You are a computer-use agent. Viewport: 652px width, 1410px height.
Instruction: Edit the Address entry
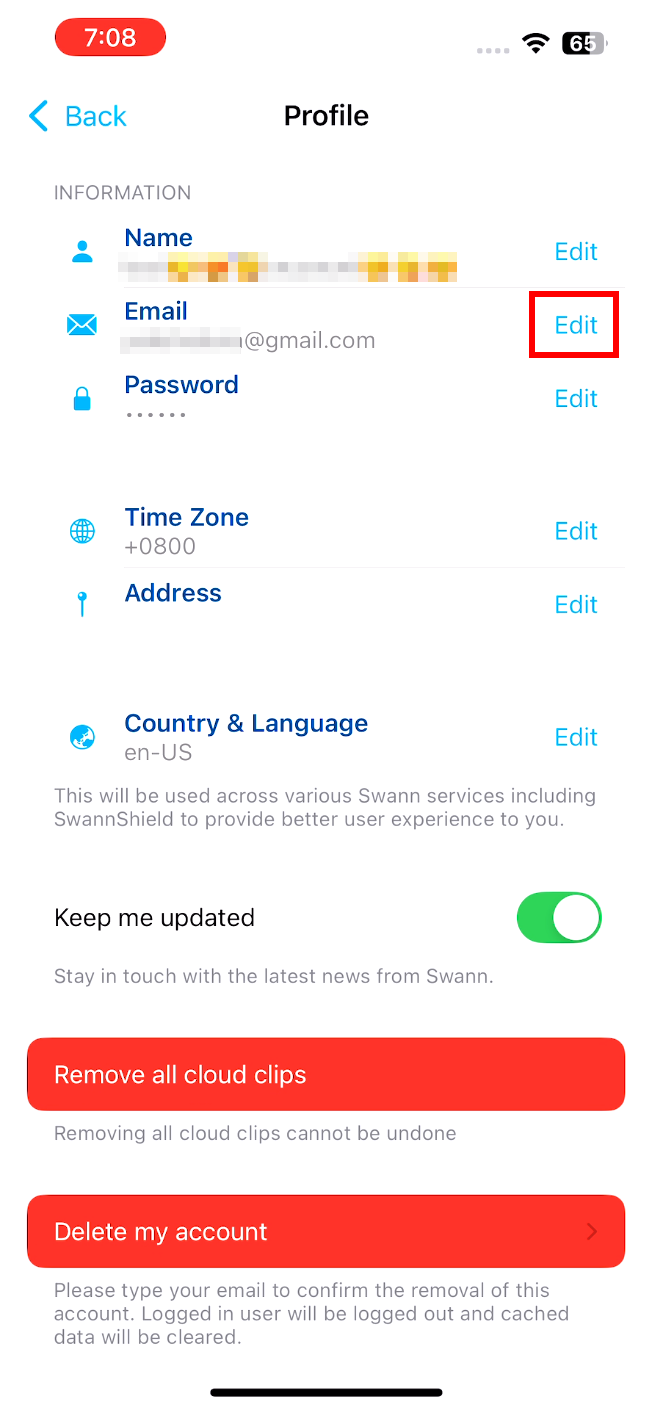pyautogui.click(x=576, y=605)
